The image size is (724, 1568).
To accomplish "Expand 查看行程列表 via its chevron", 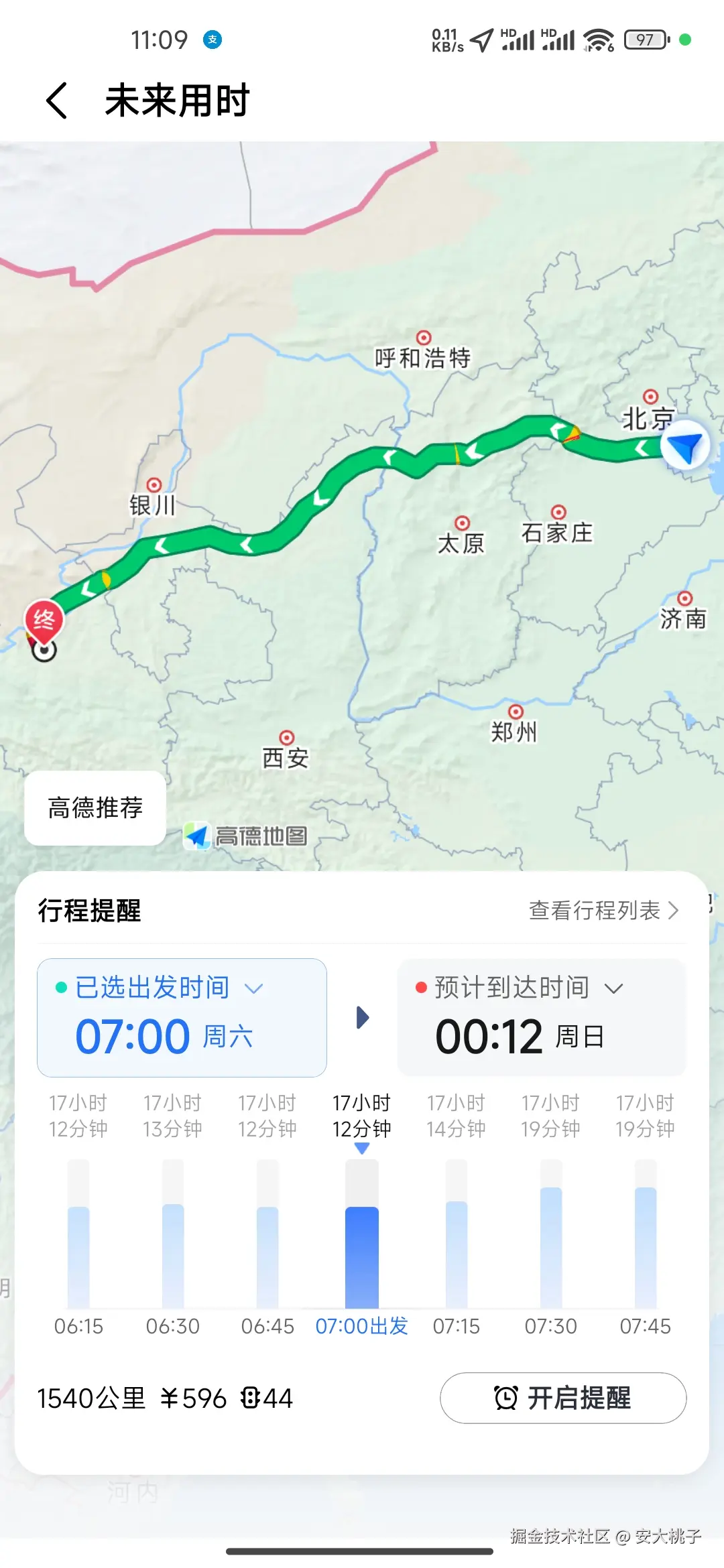I will pyautogui.click(x=674, y=910).
